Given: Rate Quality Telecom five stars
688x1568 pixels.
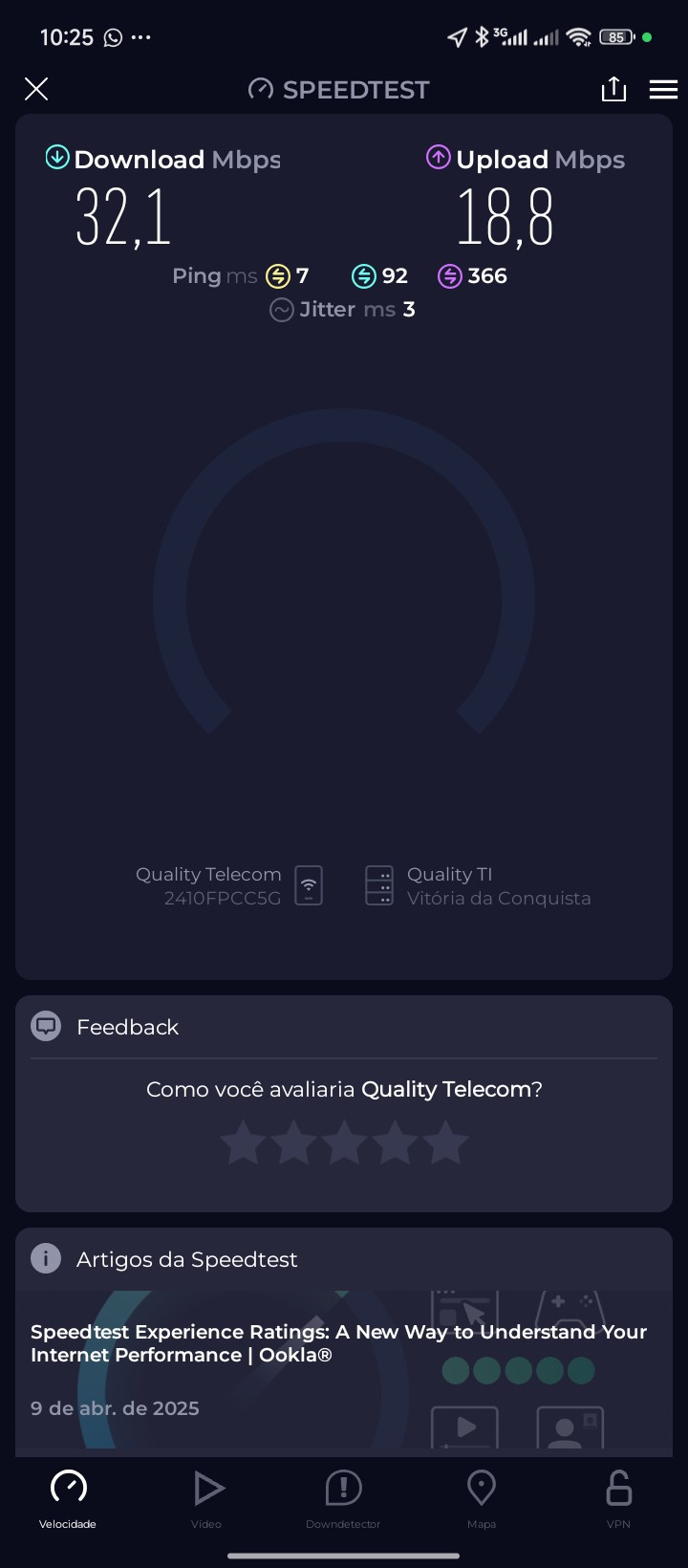Looking at the screenshot, I should [445, 1144].
